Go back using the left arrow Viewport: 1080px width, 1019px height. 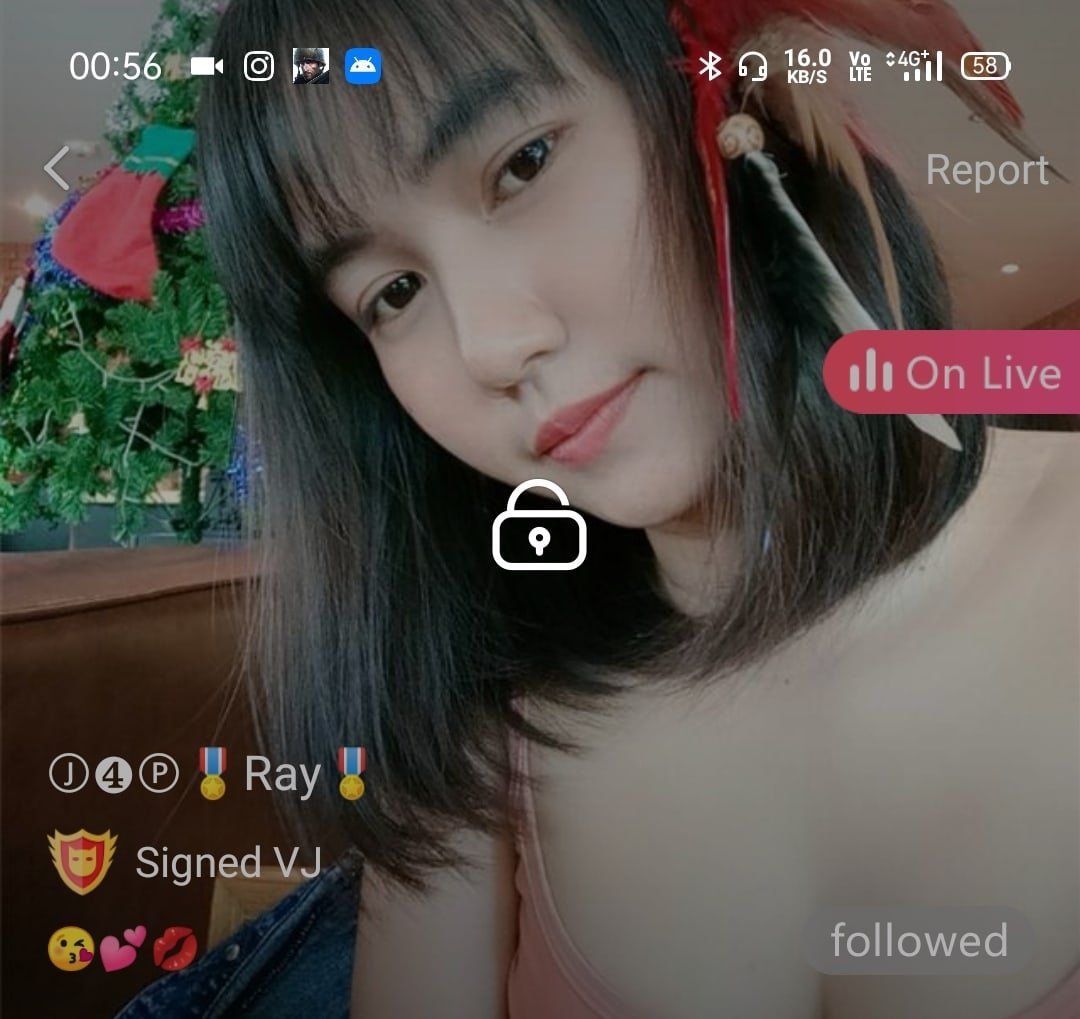[x=57, y=168]
